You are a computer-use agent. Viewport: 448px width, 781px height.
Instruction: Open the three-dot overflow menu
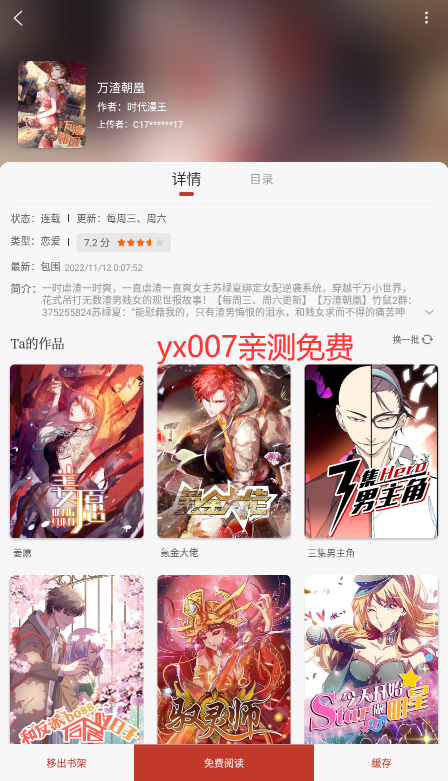point(426,18)
